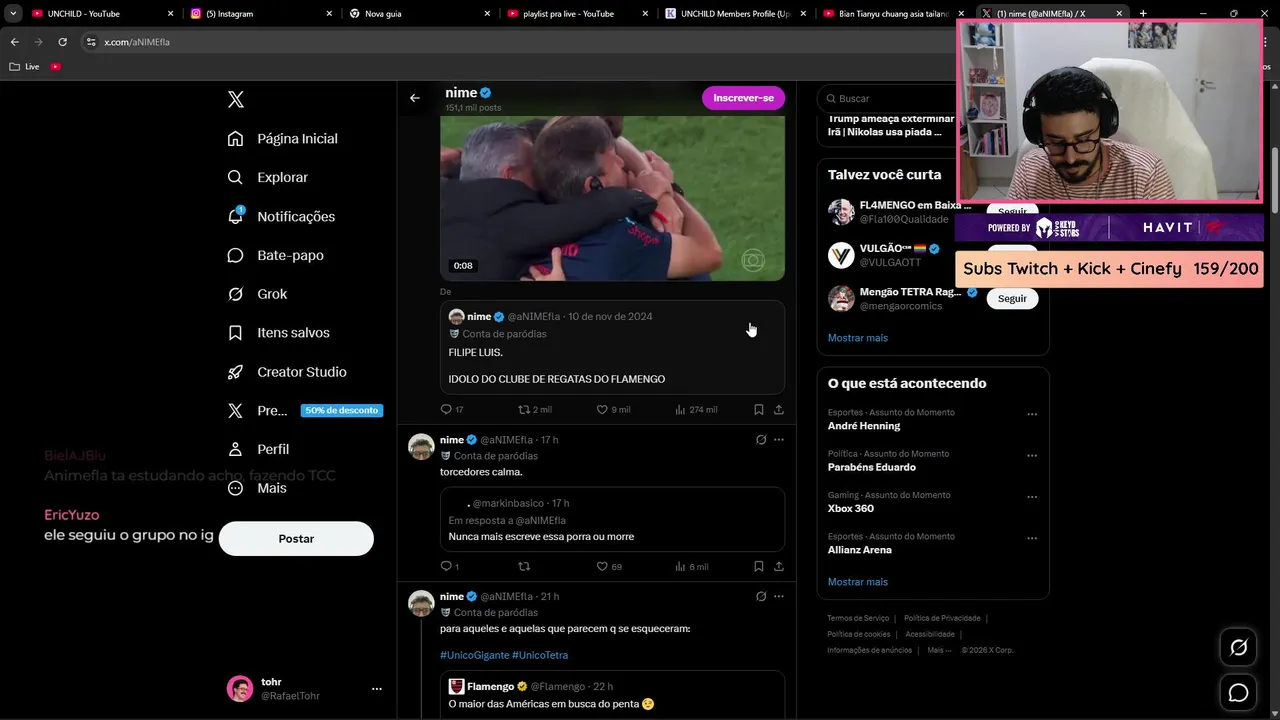Screen dimensions: 1280x720
Task: Click Mostrar mais under Talvez você curta
Action: click(x=857, y=338)
